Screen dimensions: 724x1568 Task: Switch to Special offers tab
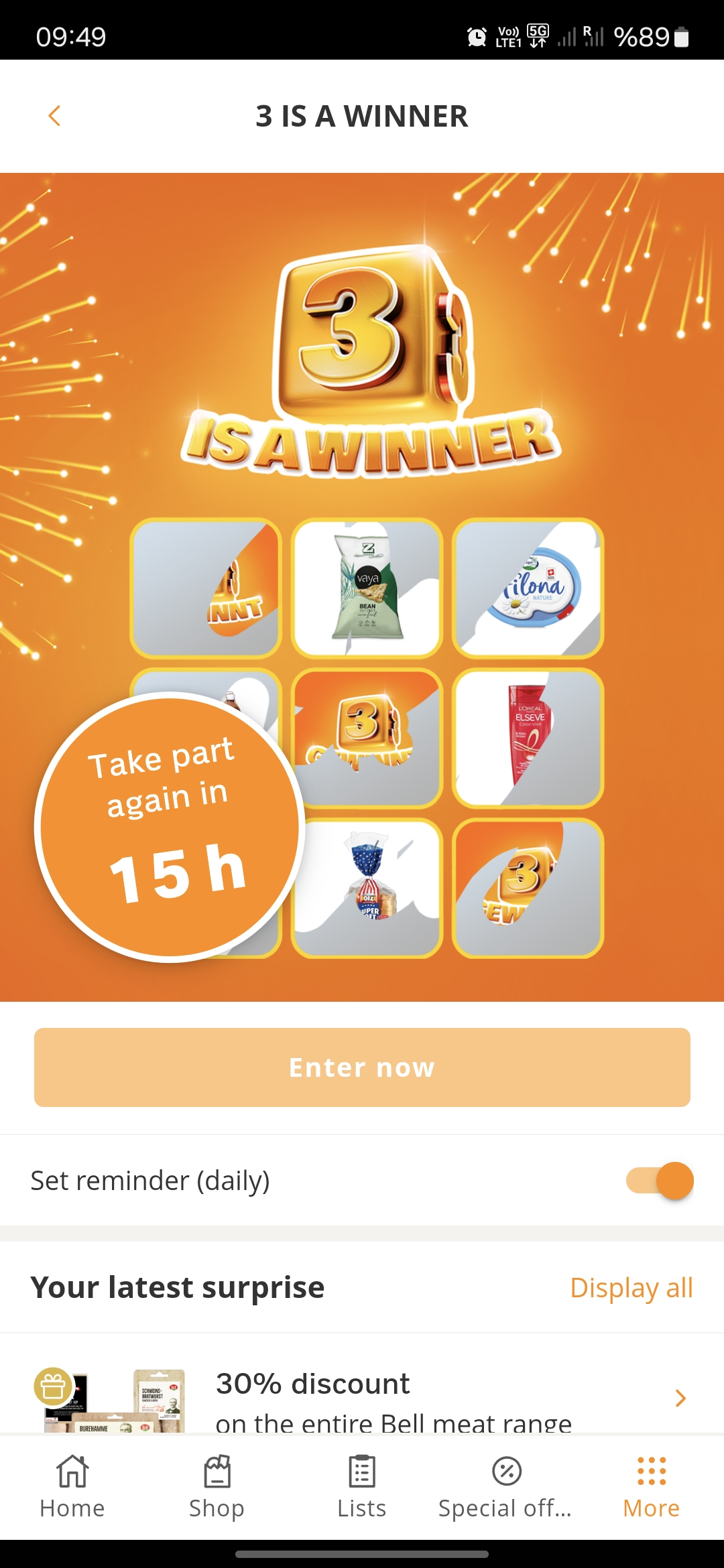click(x=505, y=1486)
